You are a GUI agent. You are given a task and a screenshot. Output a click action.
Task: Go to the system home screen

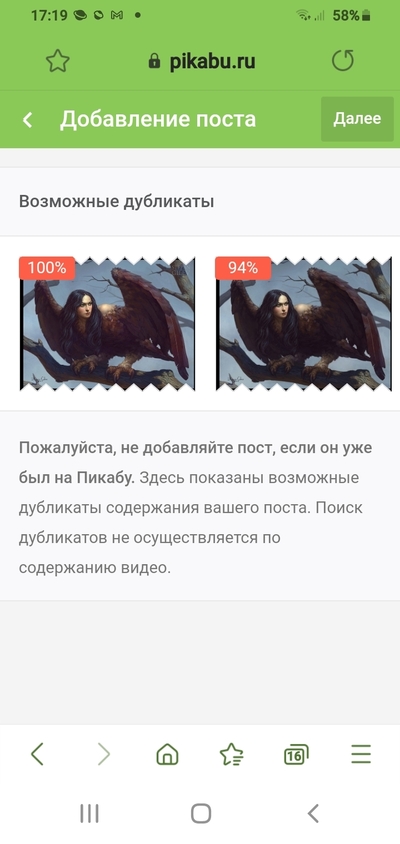(x=201, y=813)
